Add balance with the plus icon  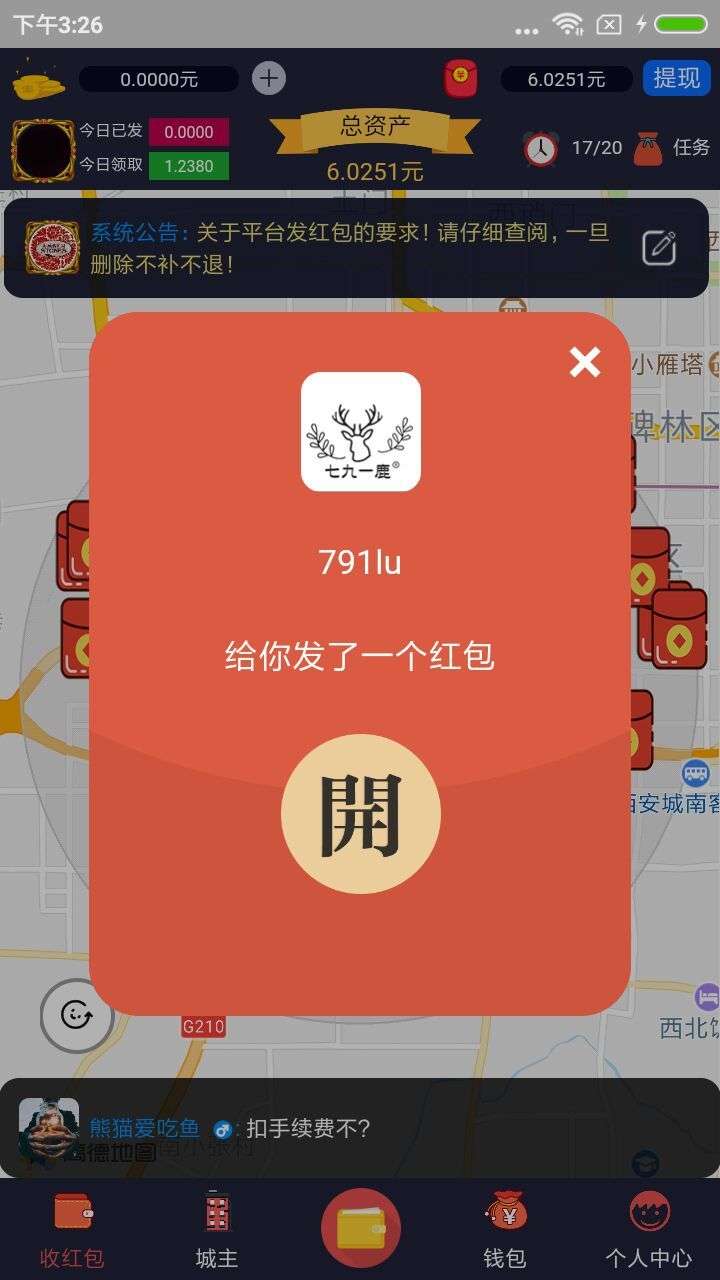click(268, 78)
